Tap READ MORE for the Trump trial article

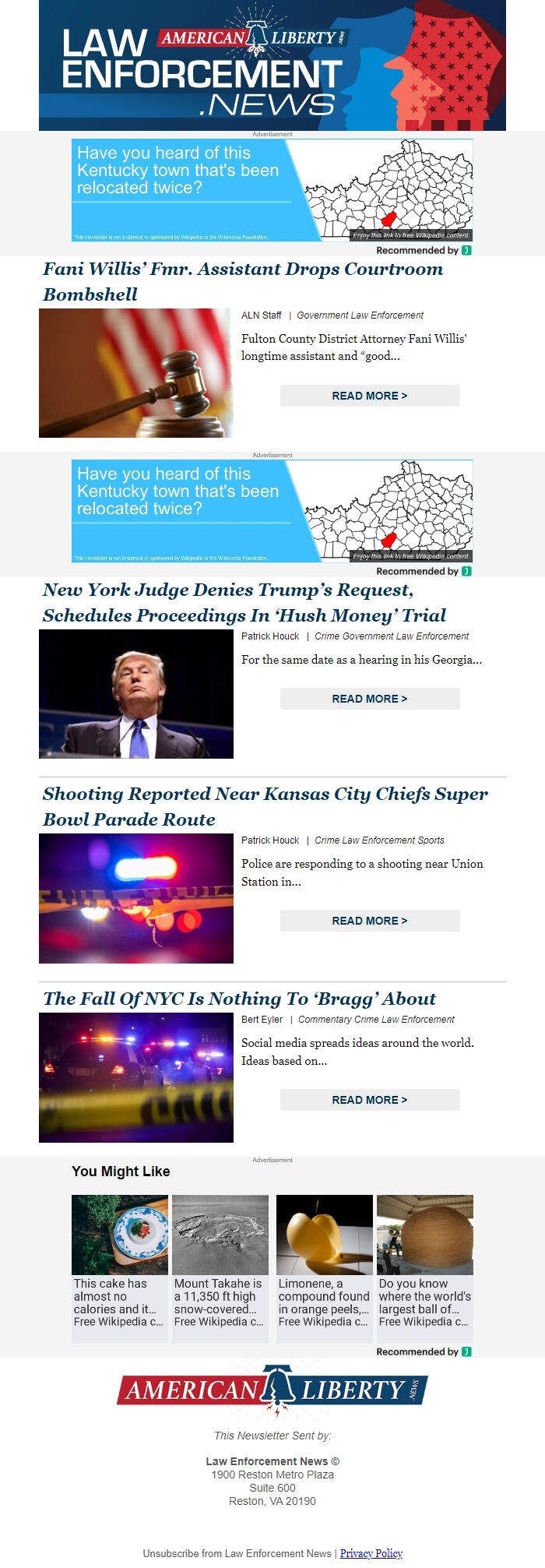[x=370, y=699]
